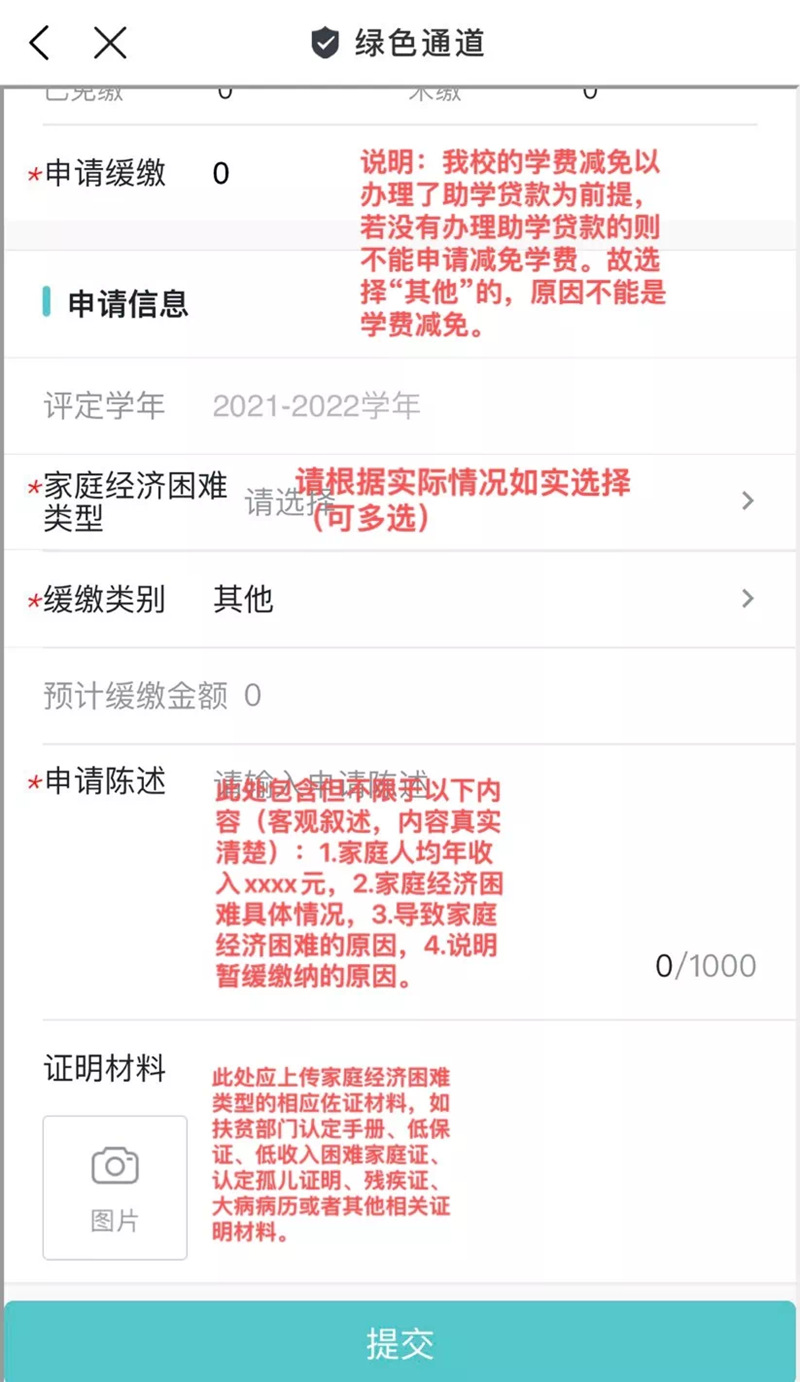Submit the application with 提交

[400, 1343]
